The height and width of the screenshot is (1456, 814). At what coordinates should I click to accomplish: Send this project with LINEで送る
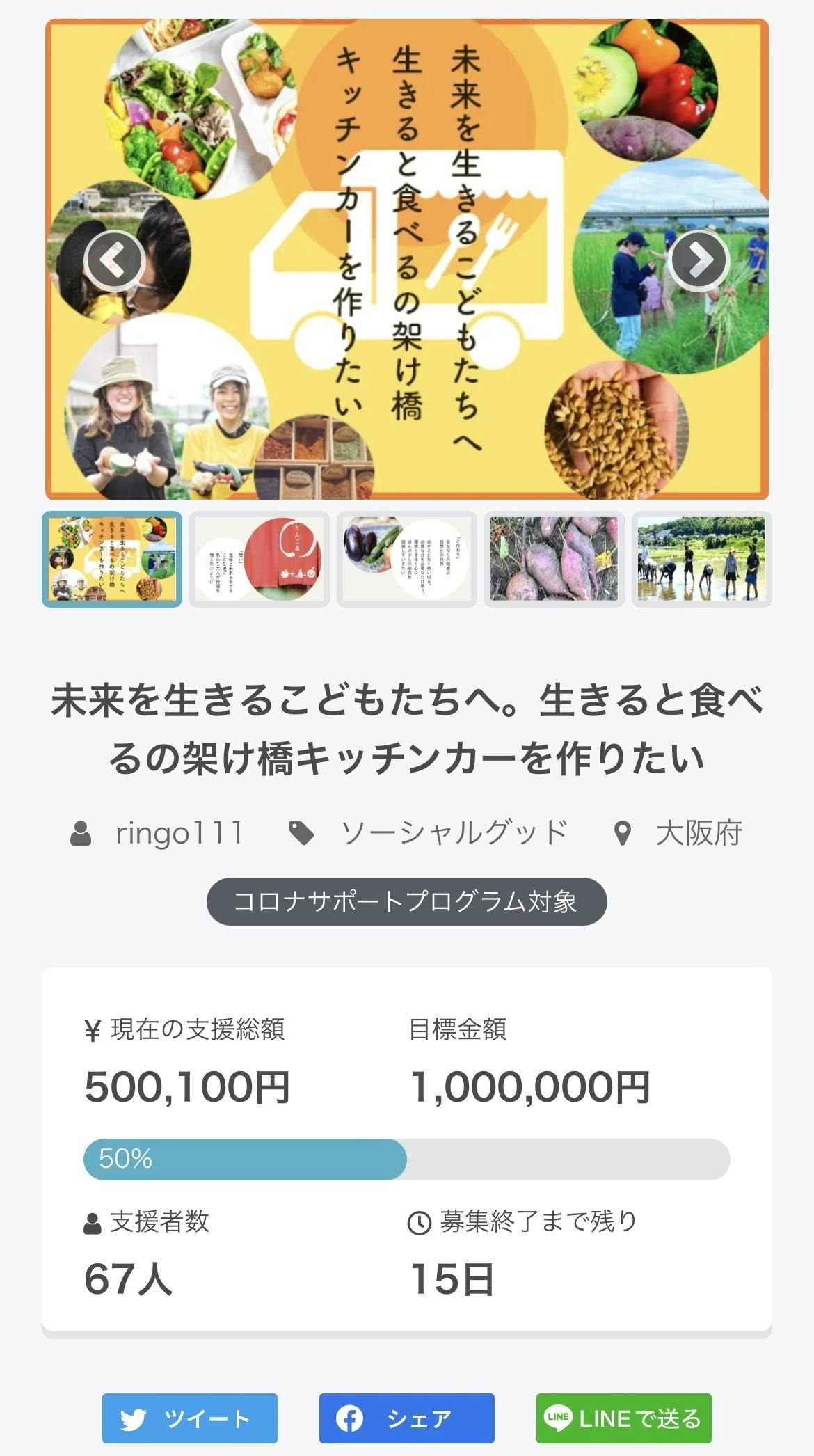click(x=623, y=1418)
